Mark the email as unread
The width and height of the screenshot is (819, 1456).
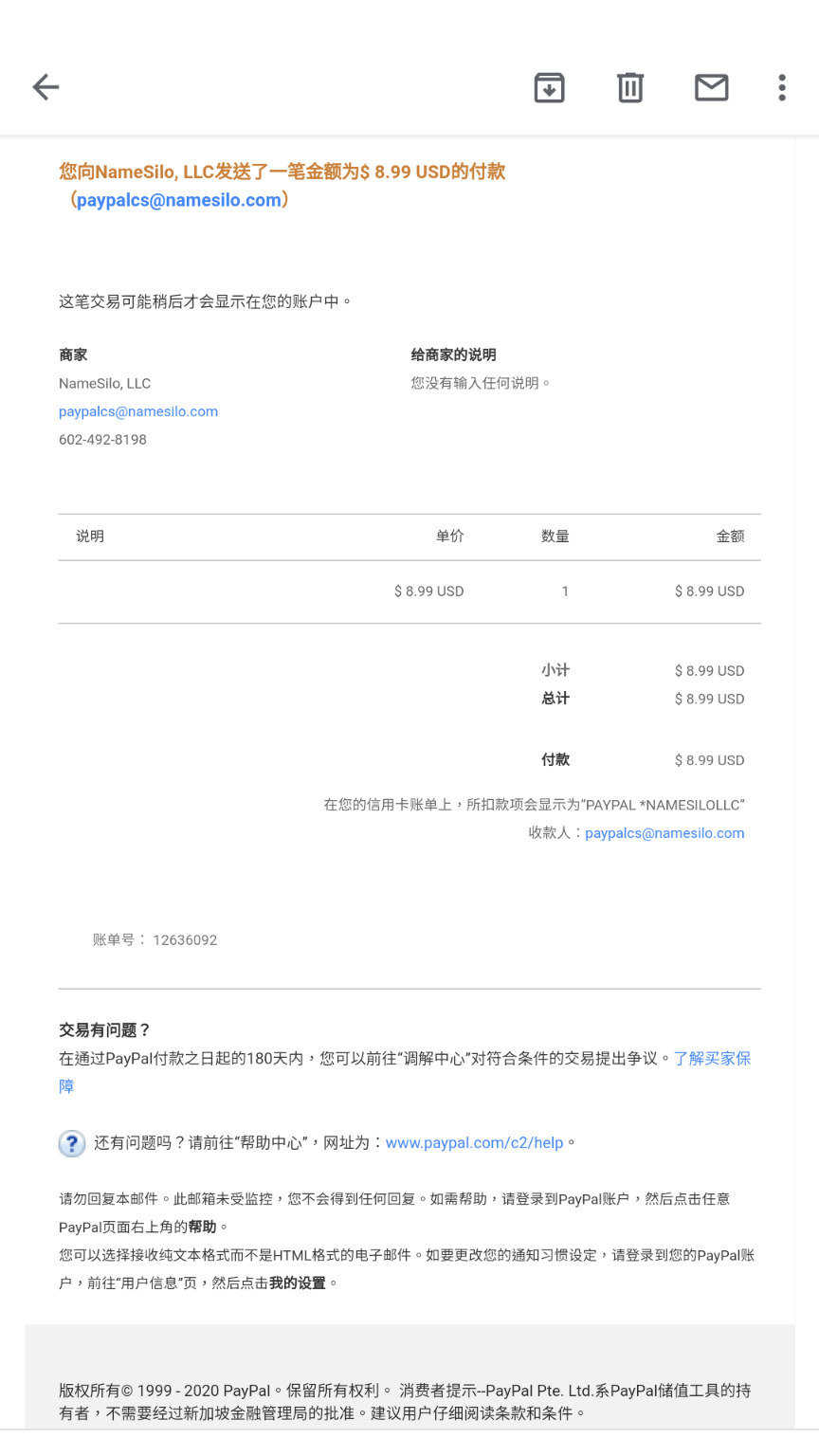click(712, 87)
